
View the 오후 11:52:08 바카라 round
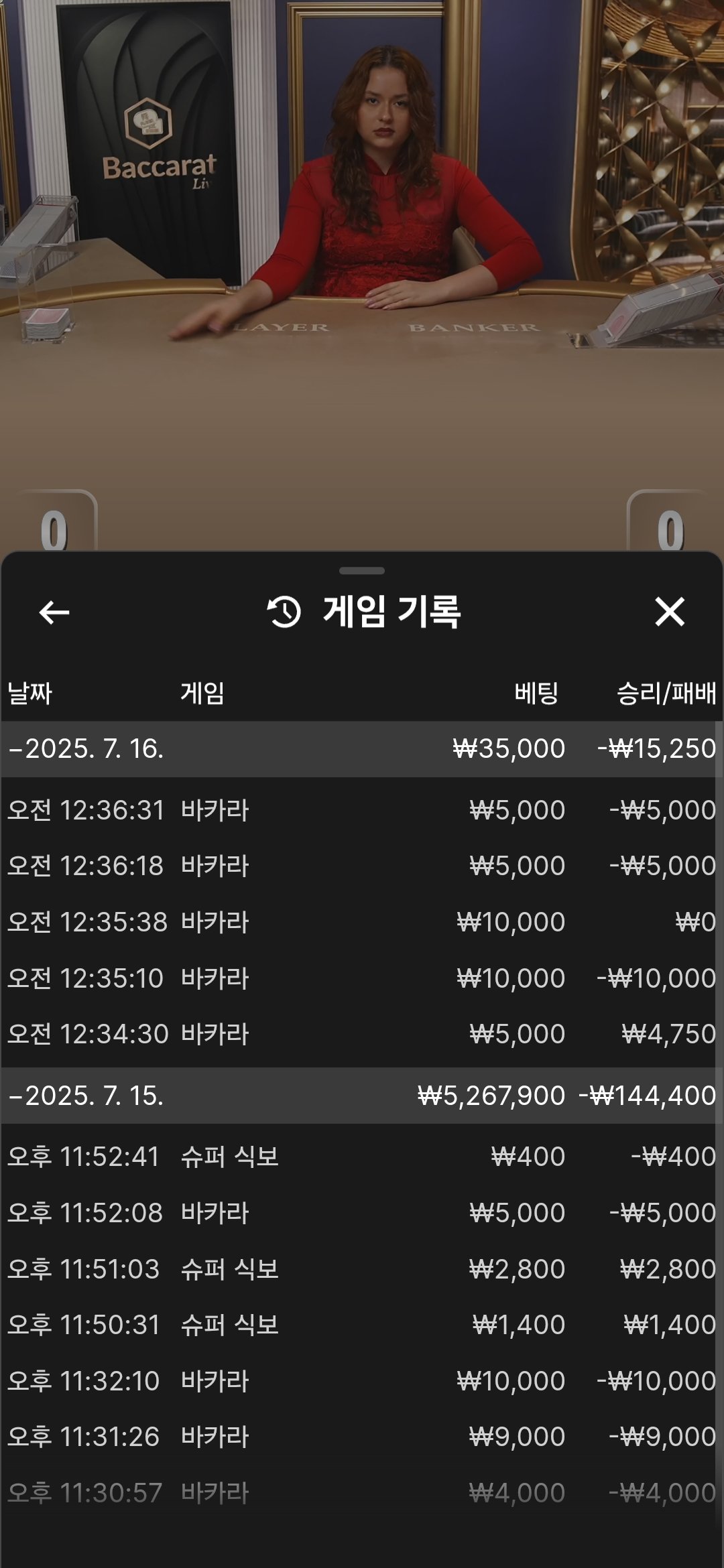point(362,1213)
